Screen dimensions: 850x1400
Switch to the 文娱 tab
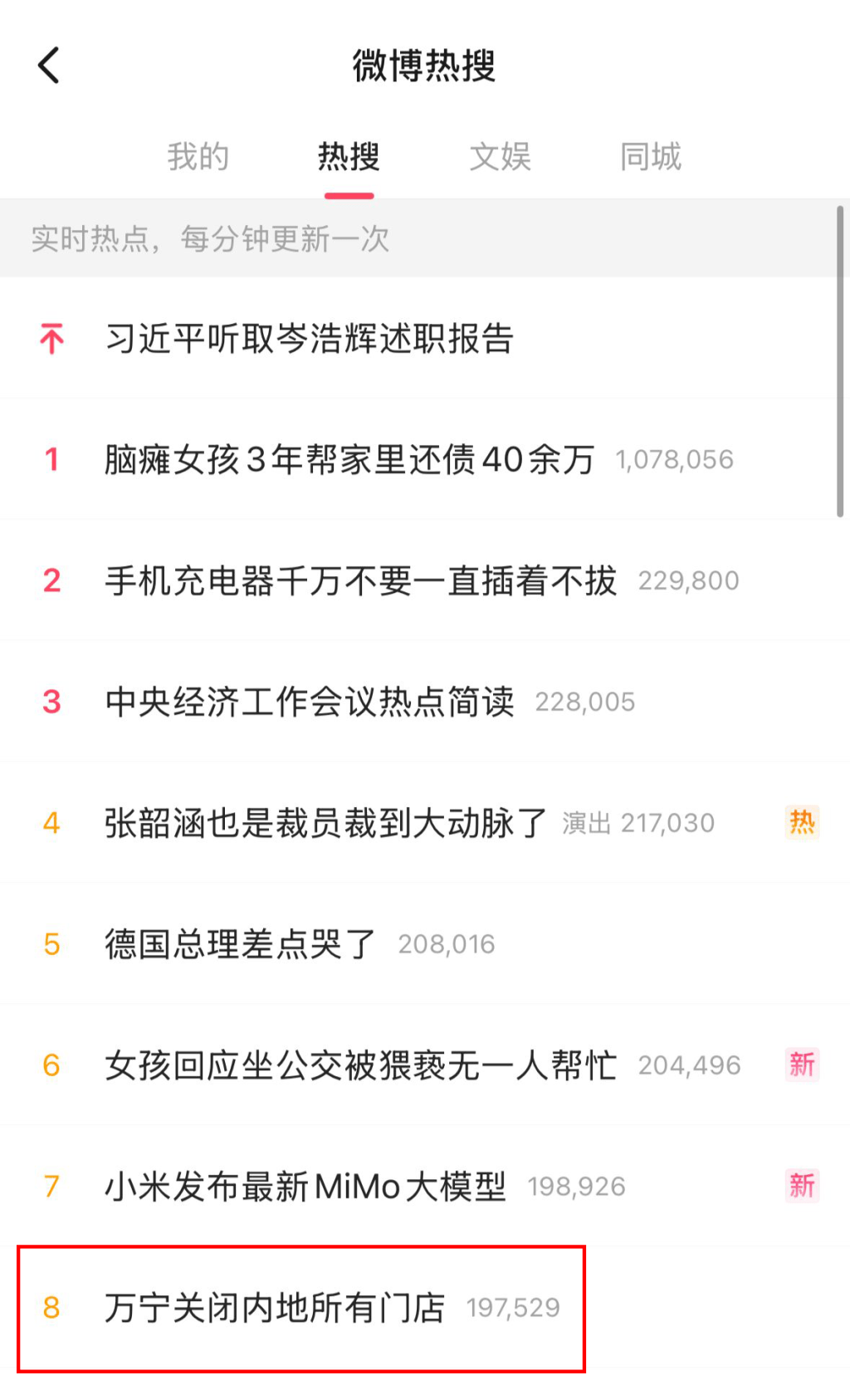500,157
